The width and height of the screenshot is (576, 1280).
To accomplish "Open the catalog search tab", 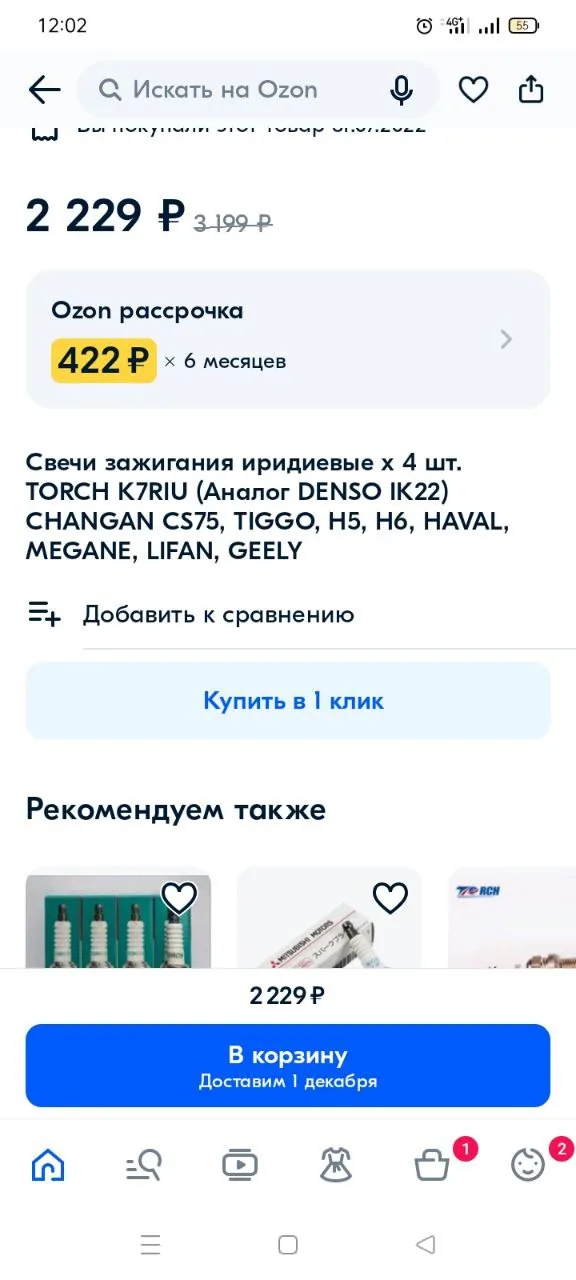I will click(x=144, y=1164).
